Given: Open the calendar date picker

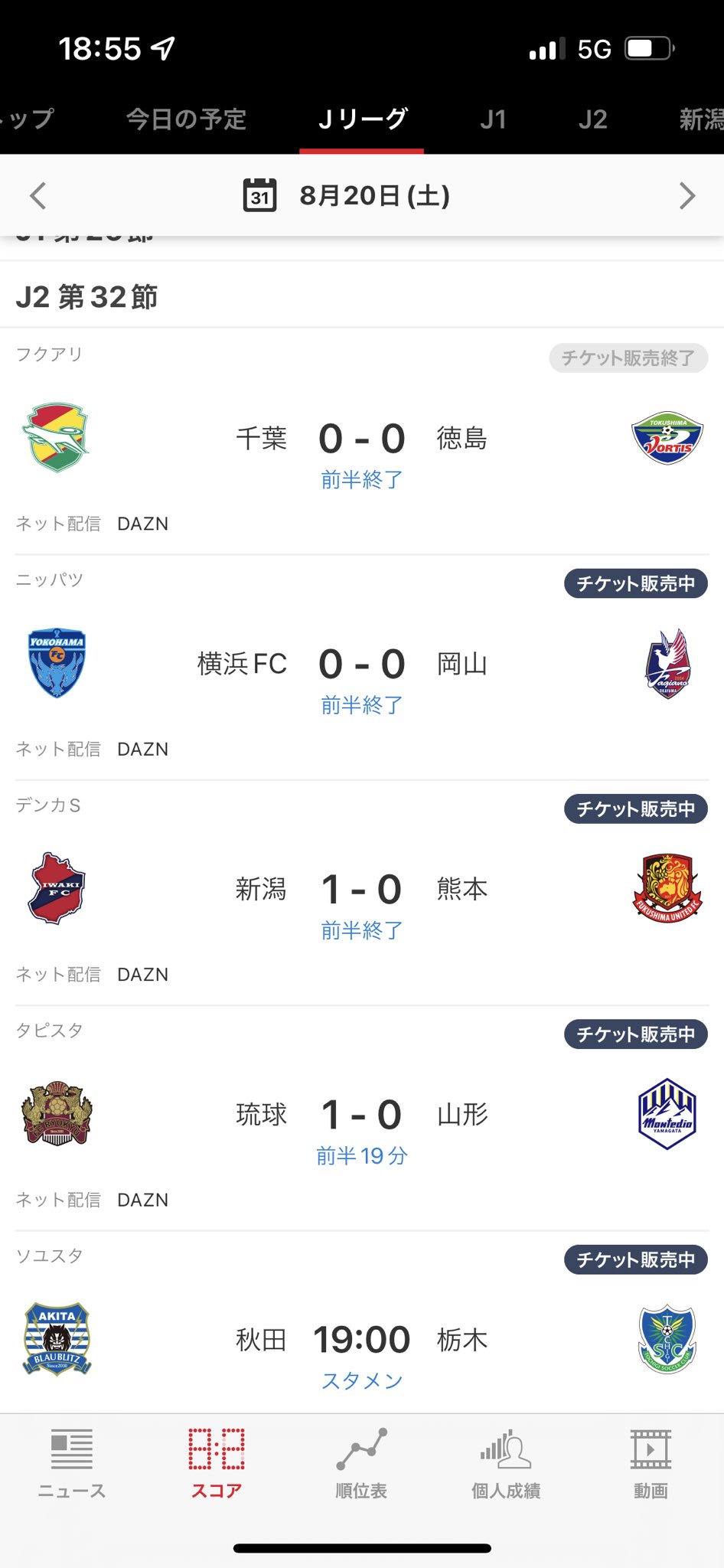Looking at the screenshot, I should (260, 196).
